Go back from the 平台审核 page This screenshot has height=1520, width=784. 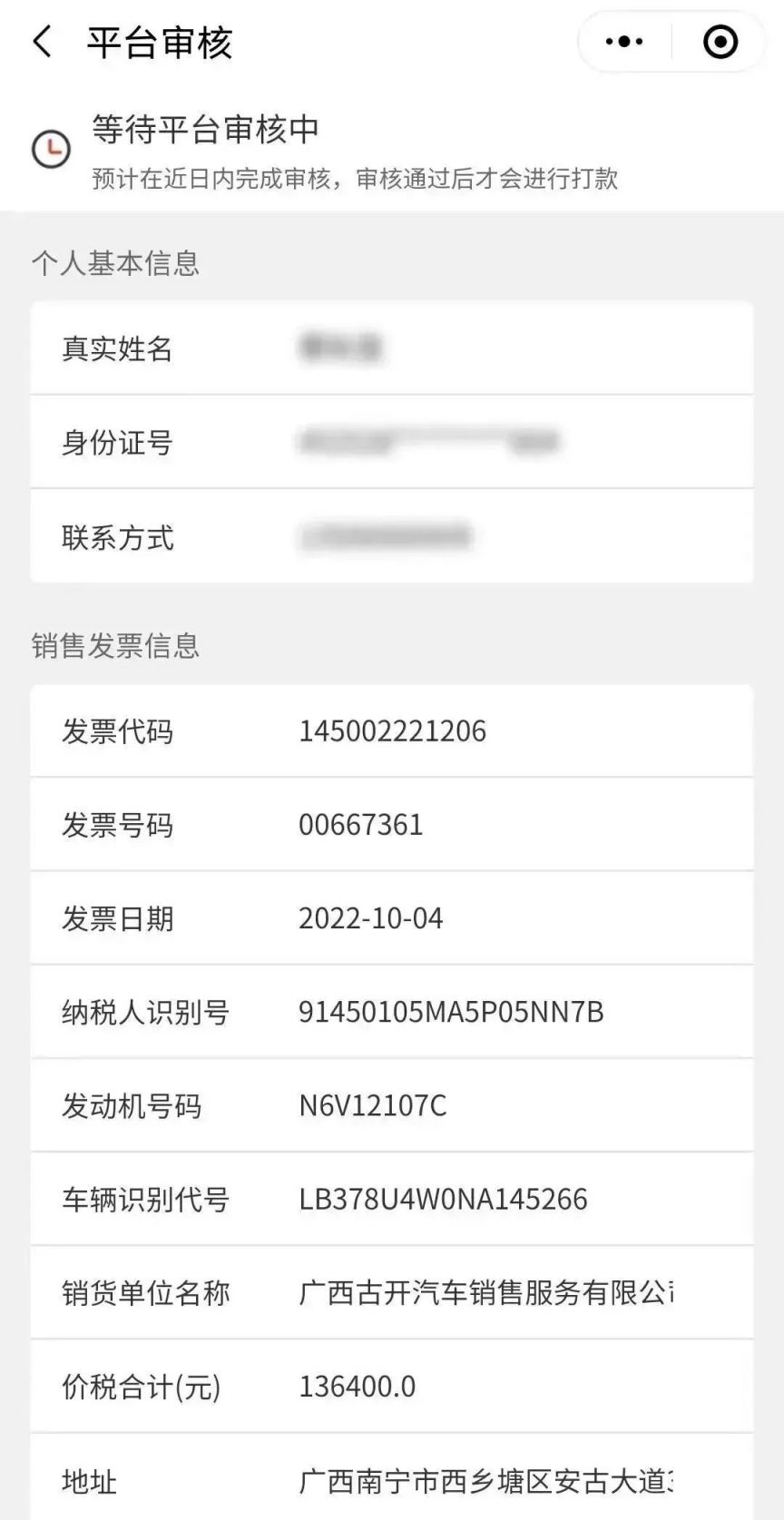(x=42, y=42)
